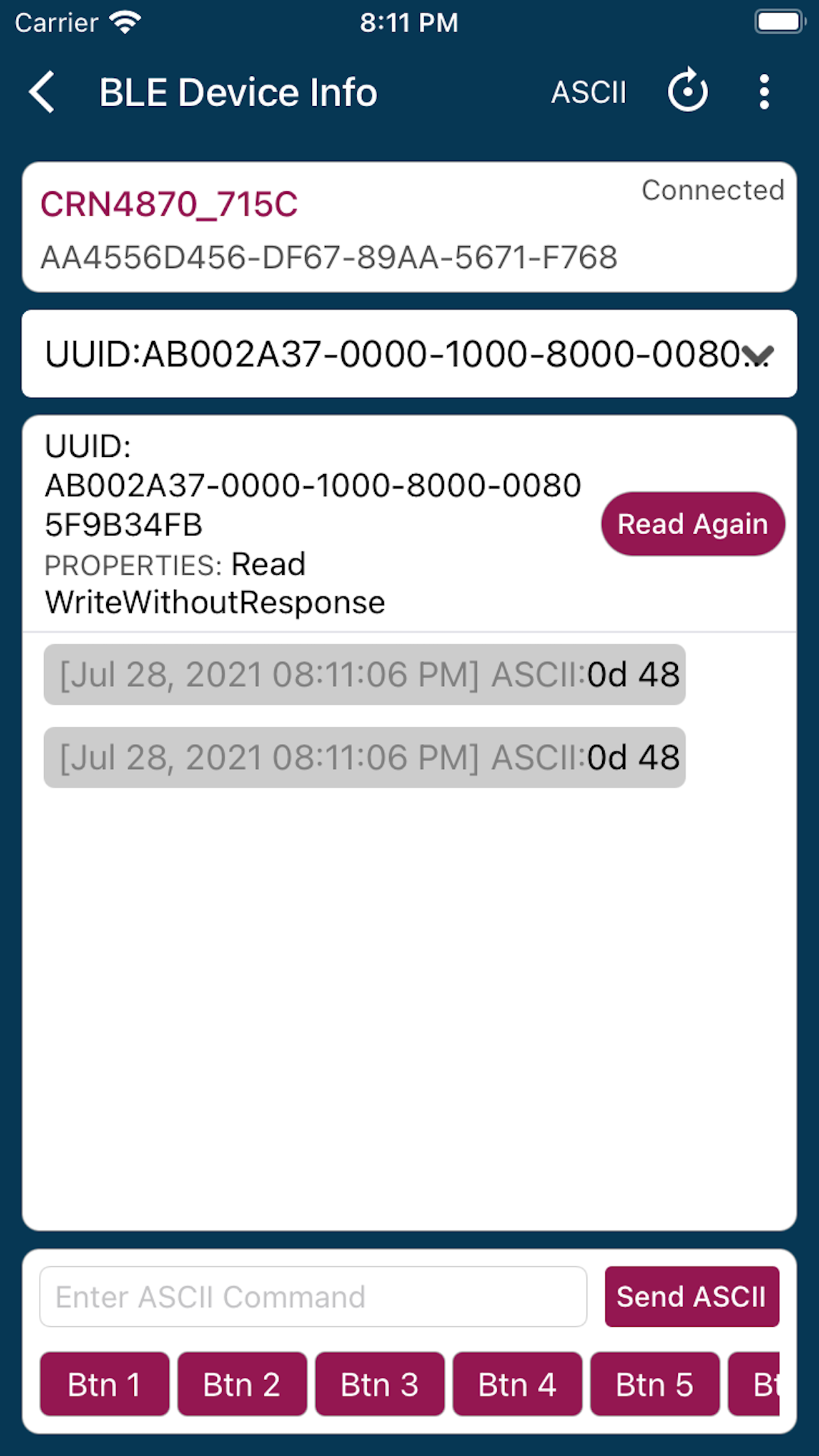Collapse the characteristic selection list
Viewport: 819px width, 1456px height.
pos(758,355)
